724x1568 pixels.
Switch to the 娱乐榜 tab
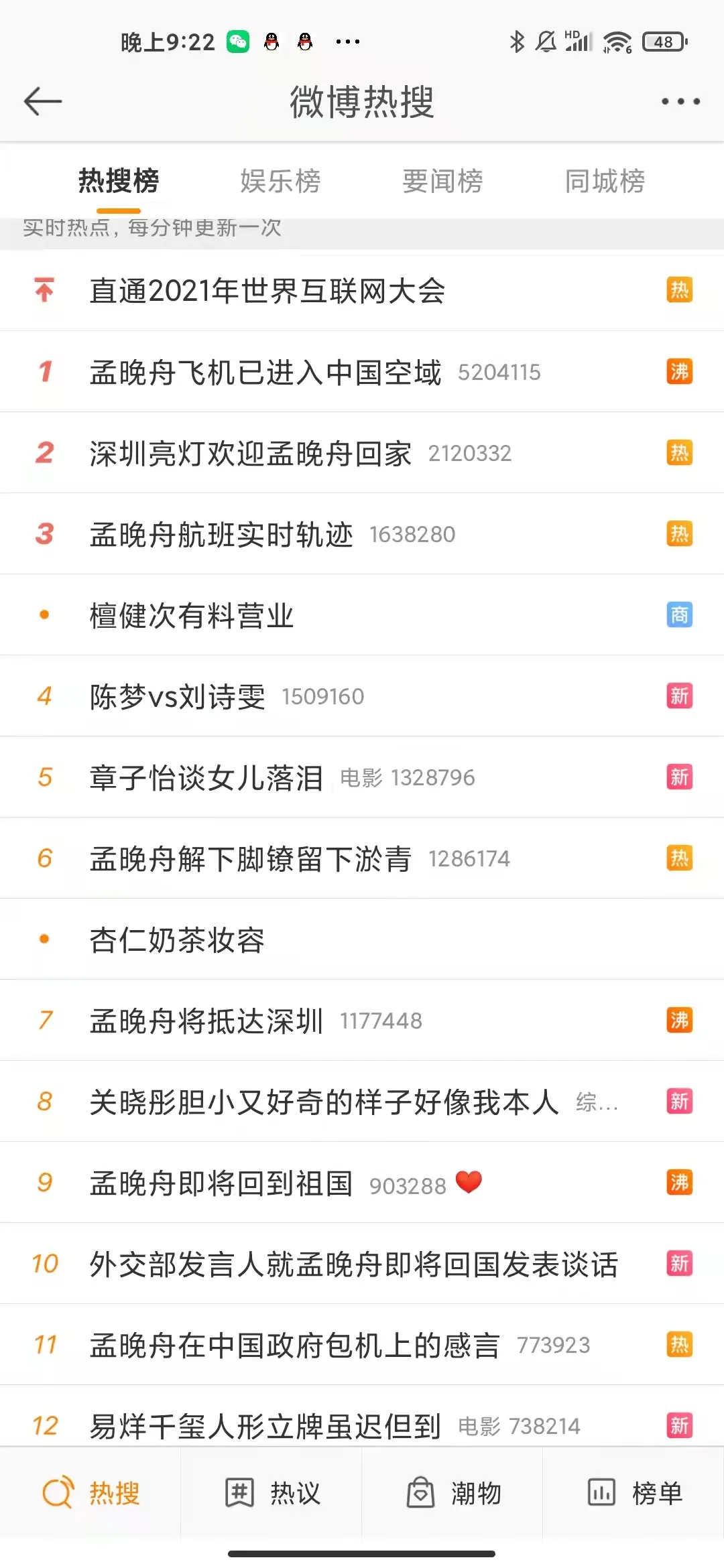click(x=280, y=182)
